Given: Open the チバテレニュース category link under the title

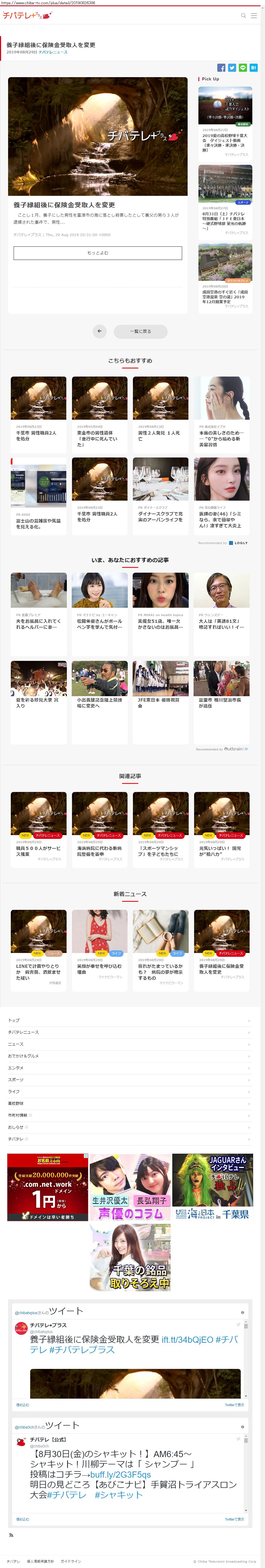Looking at the screenshot, I should pyautogui.click(x=53, y=52).
